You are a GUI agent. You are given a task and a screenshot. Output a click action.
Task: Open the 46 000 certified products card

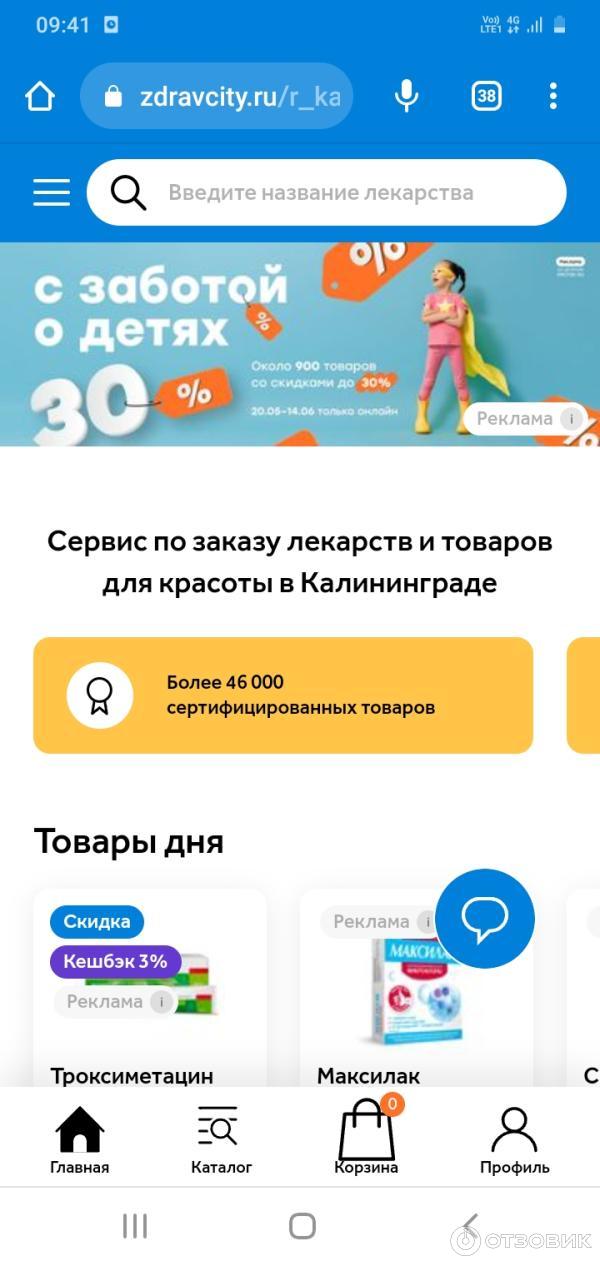(x=283, y=695)
